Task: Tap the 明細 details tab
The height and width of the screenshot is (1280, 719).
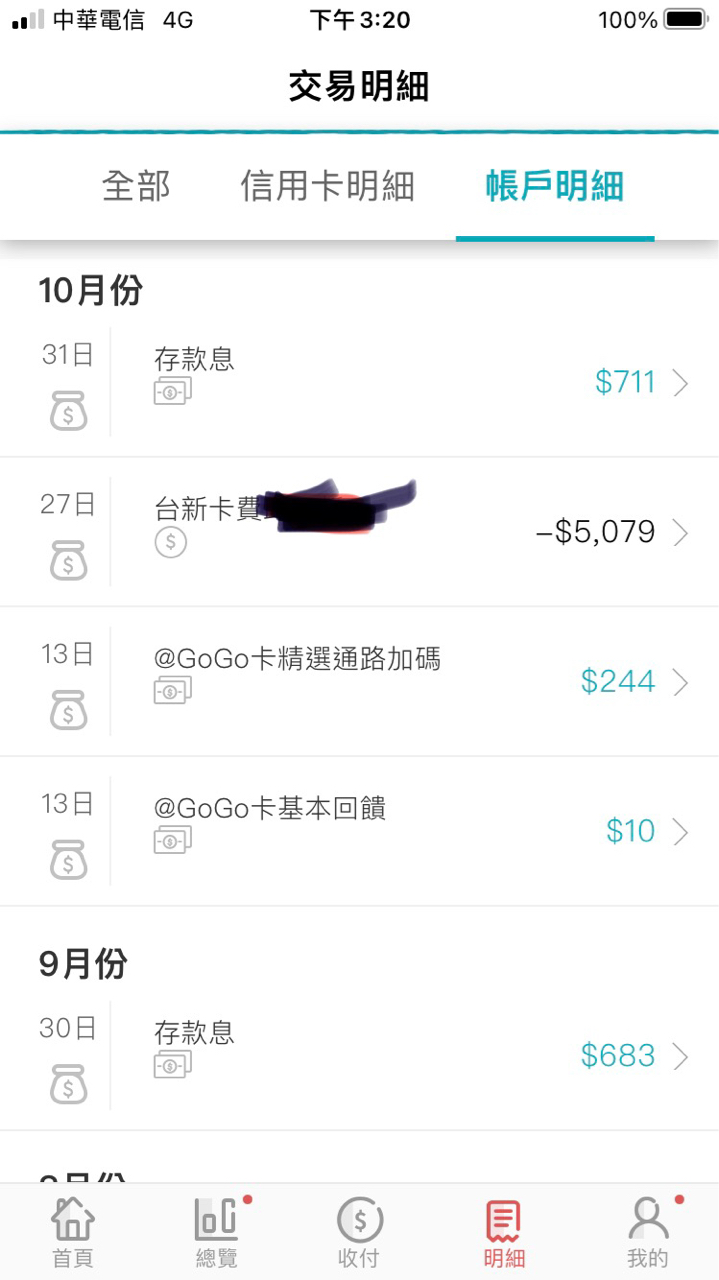Action: [503, 1231]
